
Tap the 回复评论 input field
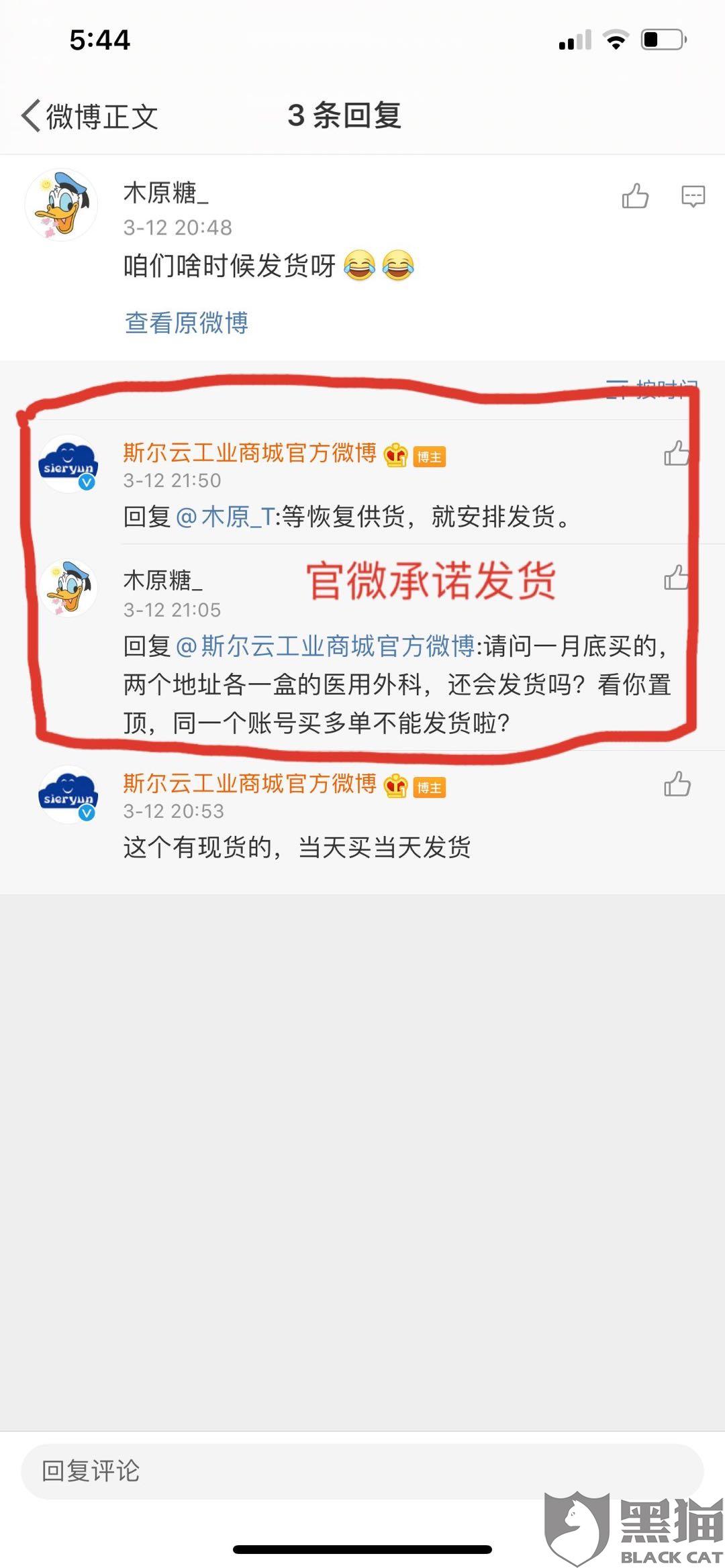[362, 1471]
